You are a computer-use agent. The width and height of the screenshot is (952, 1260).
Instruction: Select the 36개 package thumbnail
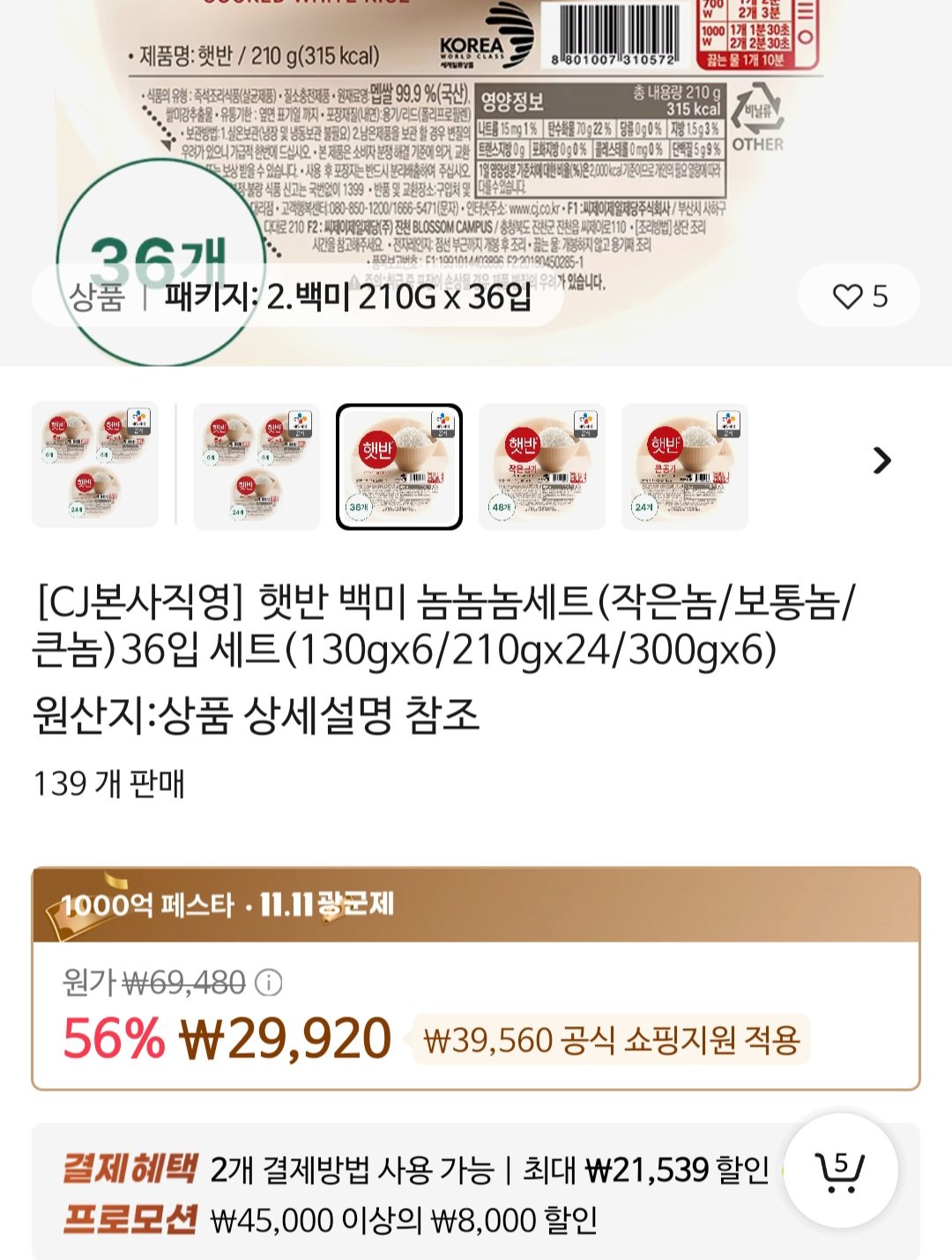coord(398,466)
